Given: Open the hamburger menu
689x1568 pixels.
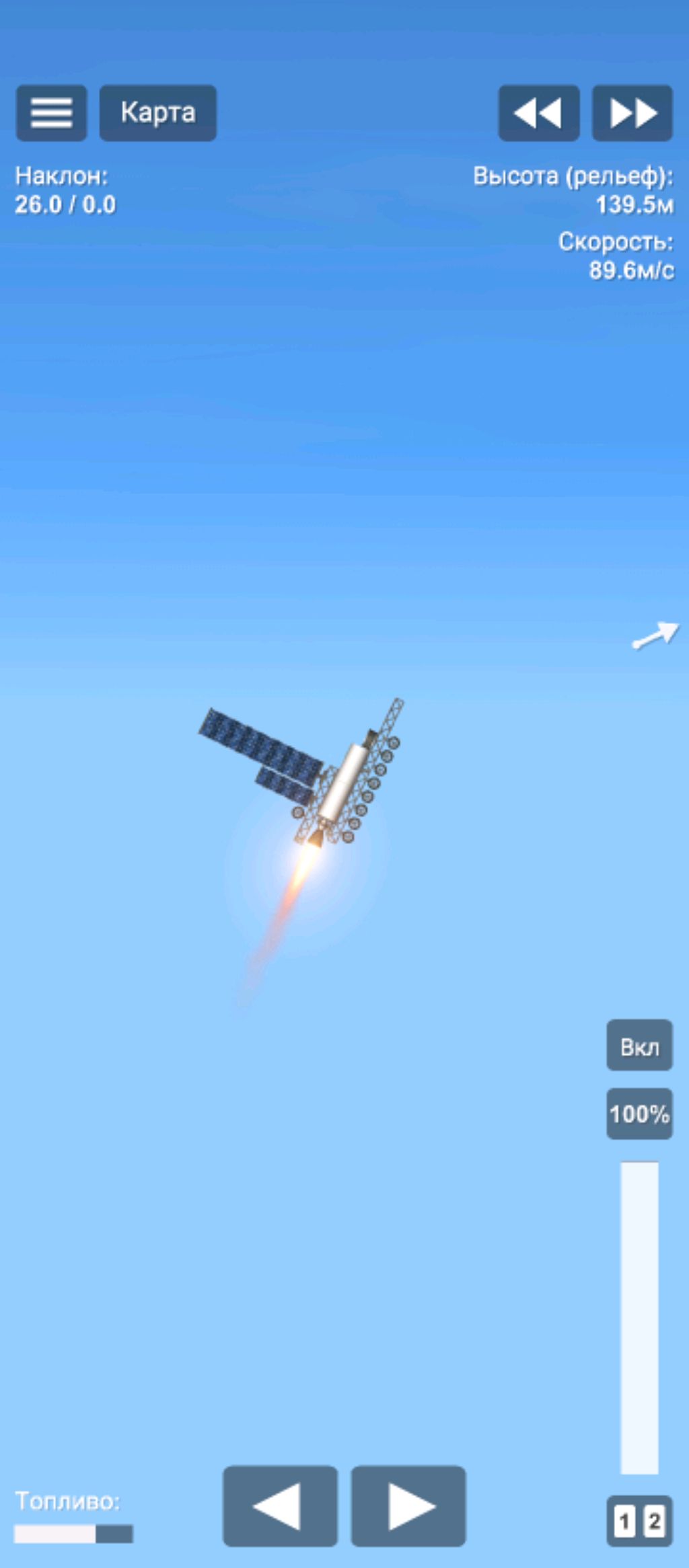Looking at the screenshot, I should click(x=51, y=112).
